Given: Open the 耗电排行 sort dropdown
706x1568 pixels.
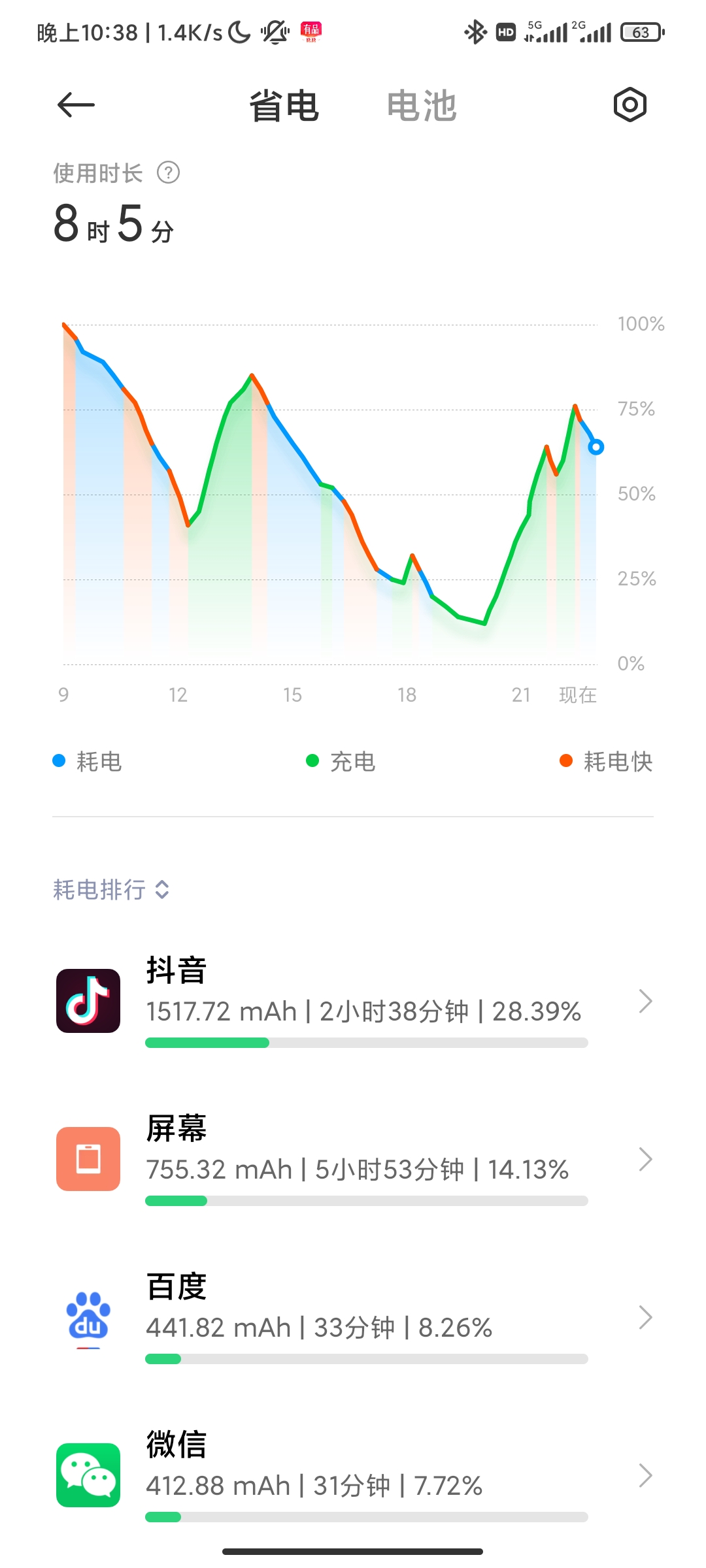Looking at the screenshot, I should point(112,889).
